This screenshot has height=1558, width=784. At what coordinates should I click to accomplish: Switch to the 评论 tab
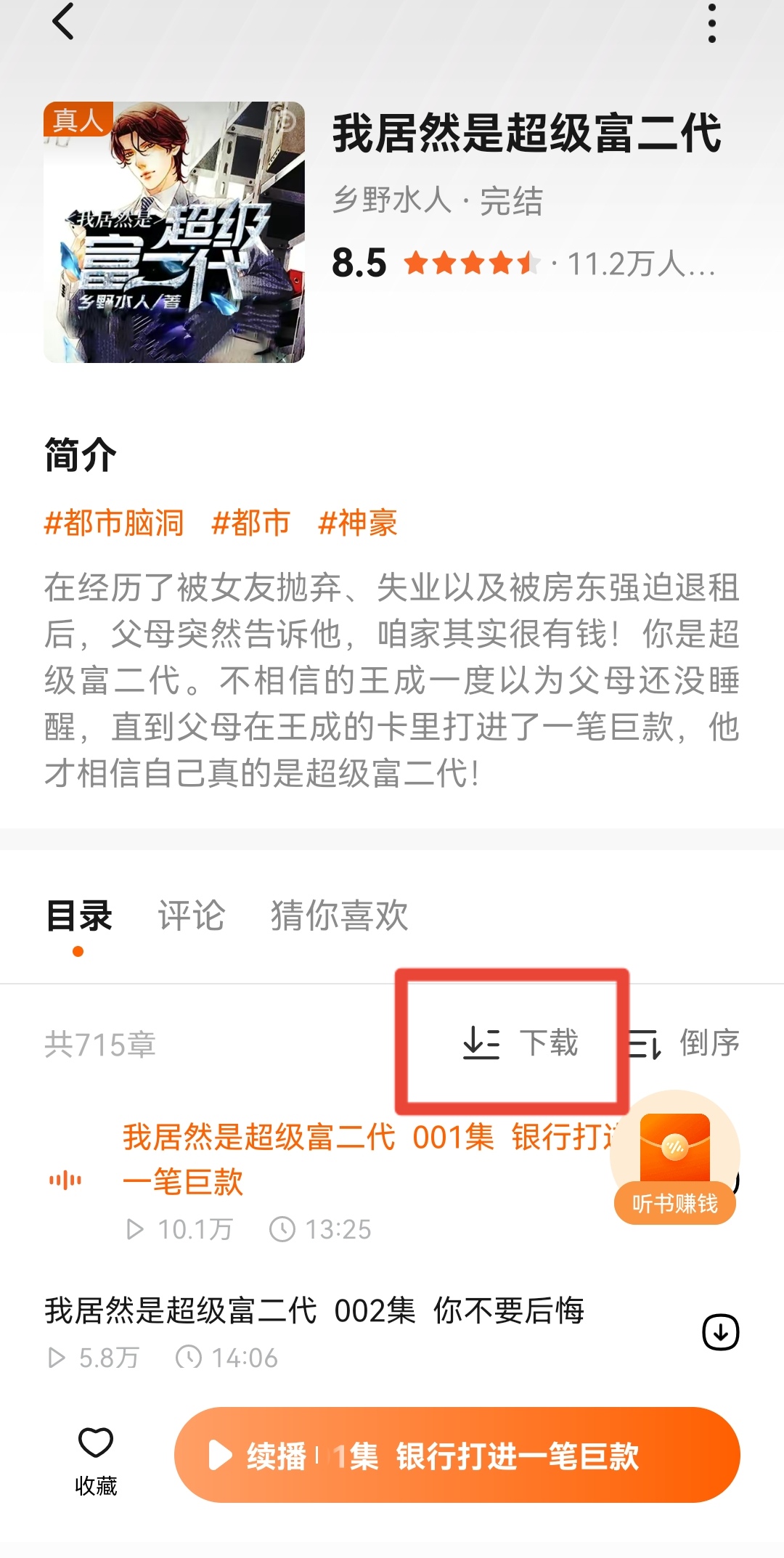click(x=192, y=915)
